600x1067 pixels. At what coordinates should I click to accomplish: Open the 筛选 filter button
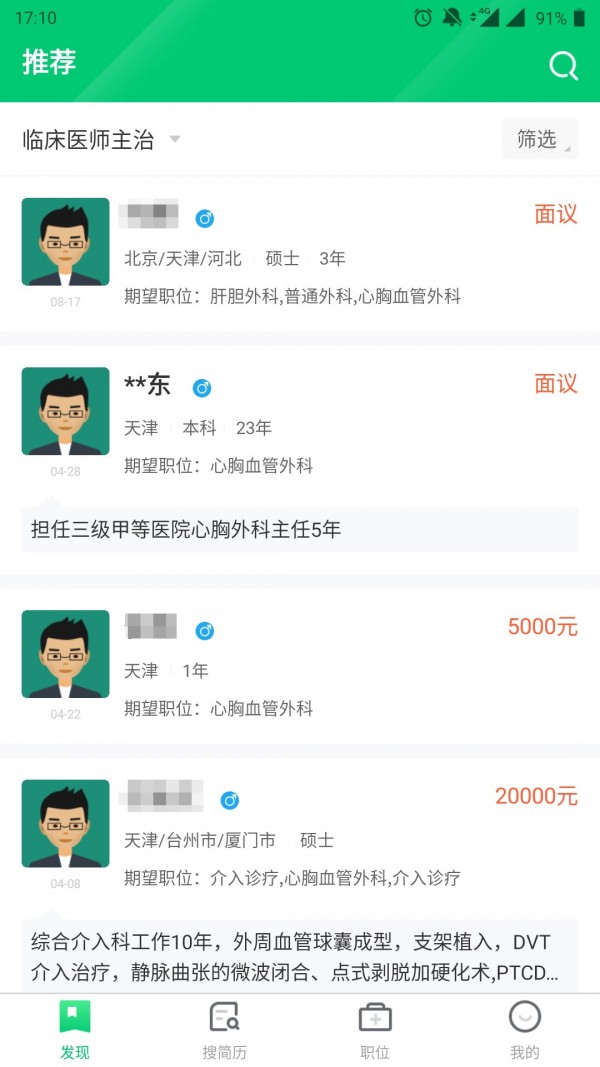(x=539, y=140)
